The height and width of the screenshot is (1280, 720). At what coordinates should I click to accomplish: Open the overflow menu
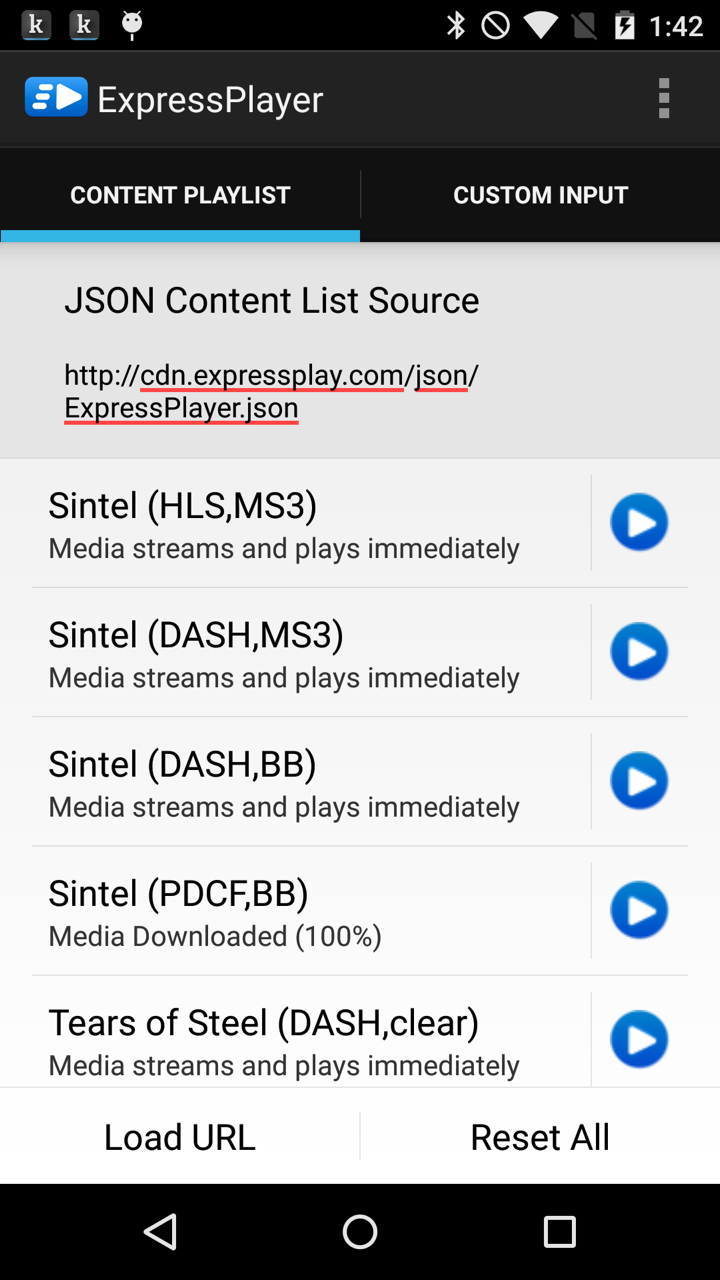click(x=663, y=99)
